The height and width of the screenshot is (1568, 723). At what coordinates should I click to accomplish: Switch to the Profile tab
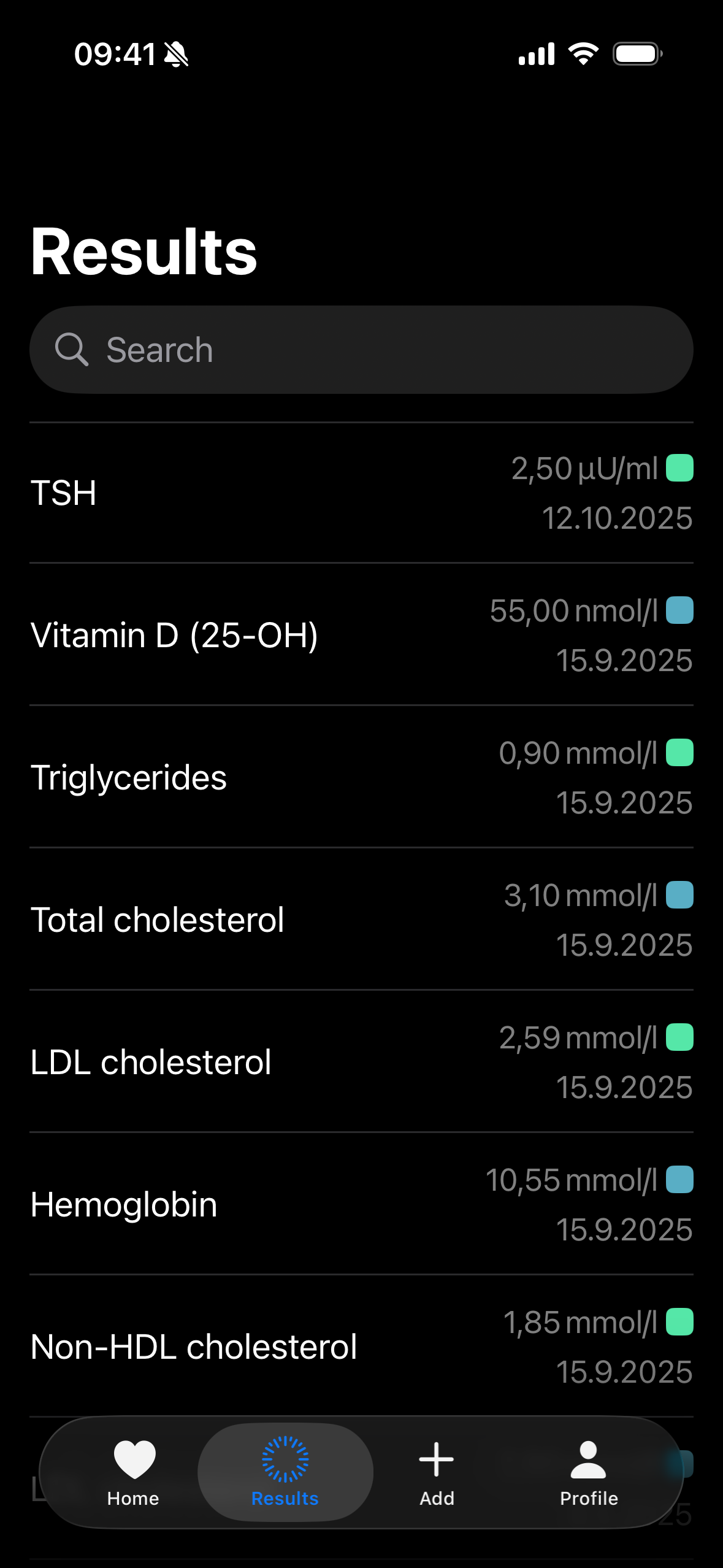tap(589, 1472)
